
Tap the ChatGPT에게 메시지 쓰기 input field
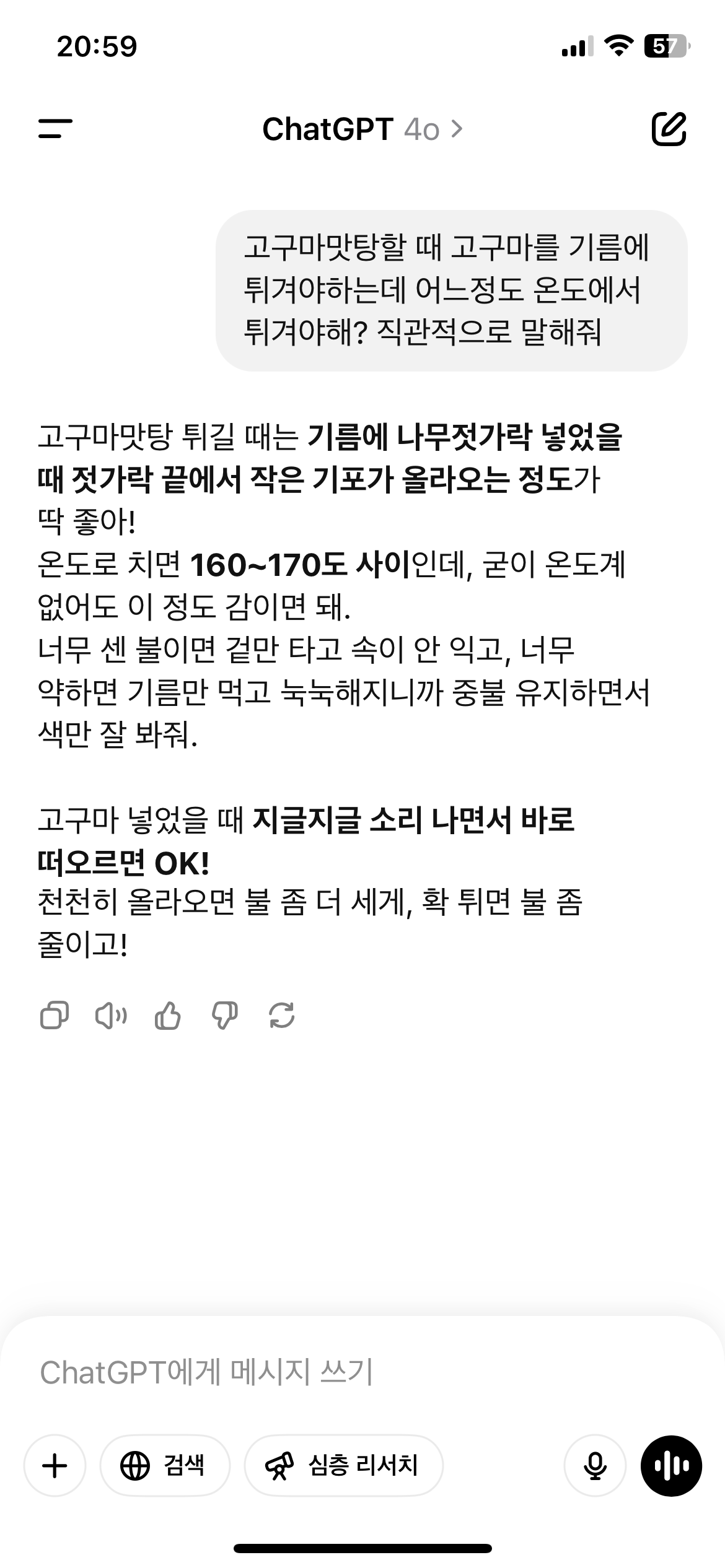[362, 1373]
